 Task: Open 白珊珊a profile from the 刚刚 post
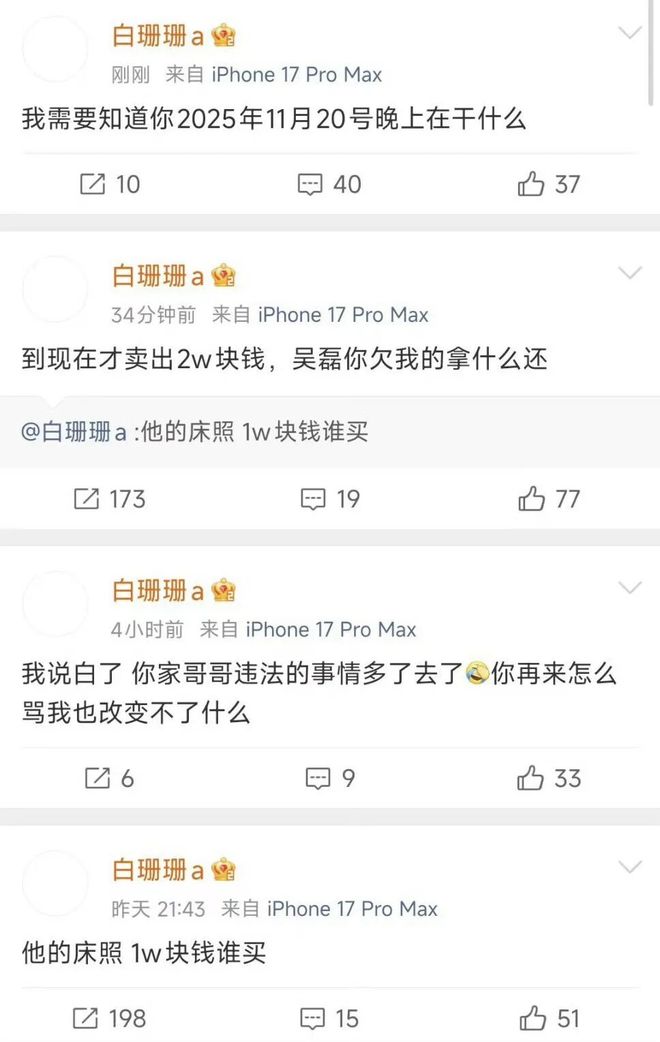click(x=157, y=36)
